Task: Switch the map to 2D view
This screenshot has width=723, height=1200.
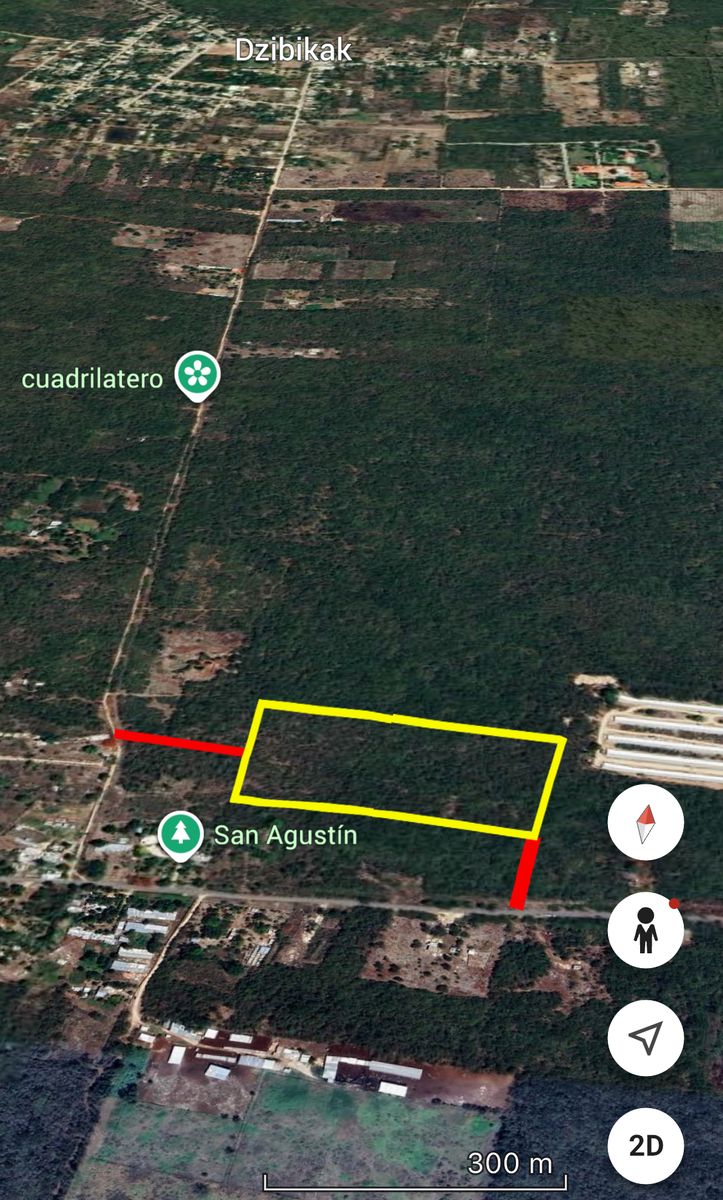Action: [646, 1146]
